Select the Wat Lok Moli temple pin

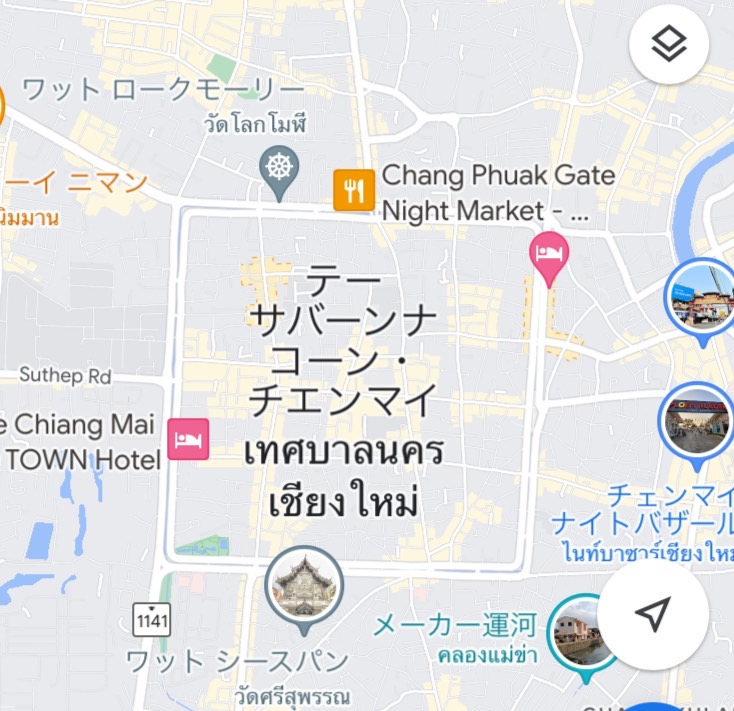(279, 166)
